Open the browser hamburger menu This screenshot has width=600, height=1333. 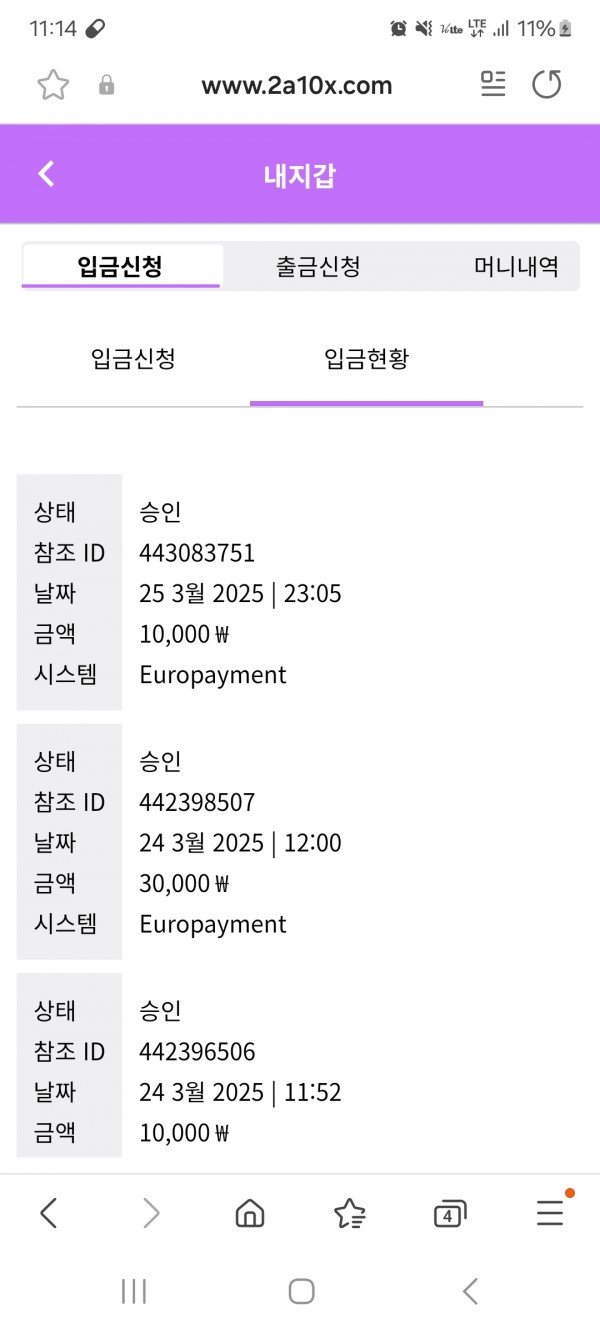pyautogui.click(x=550, y=1214)
